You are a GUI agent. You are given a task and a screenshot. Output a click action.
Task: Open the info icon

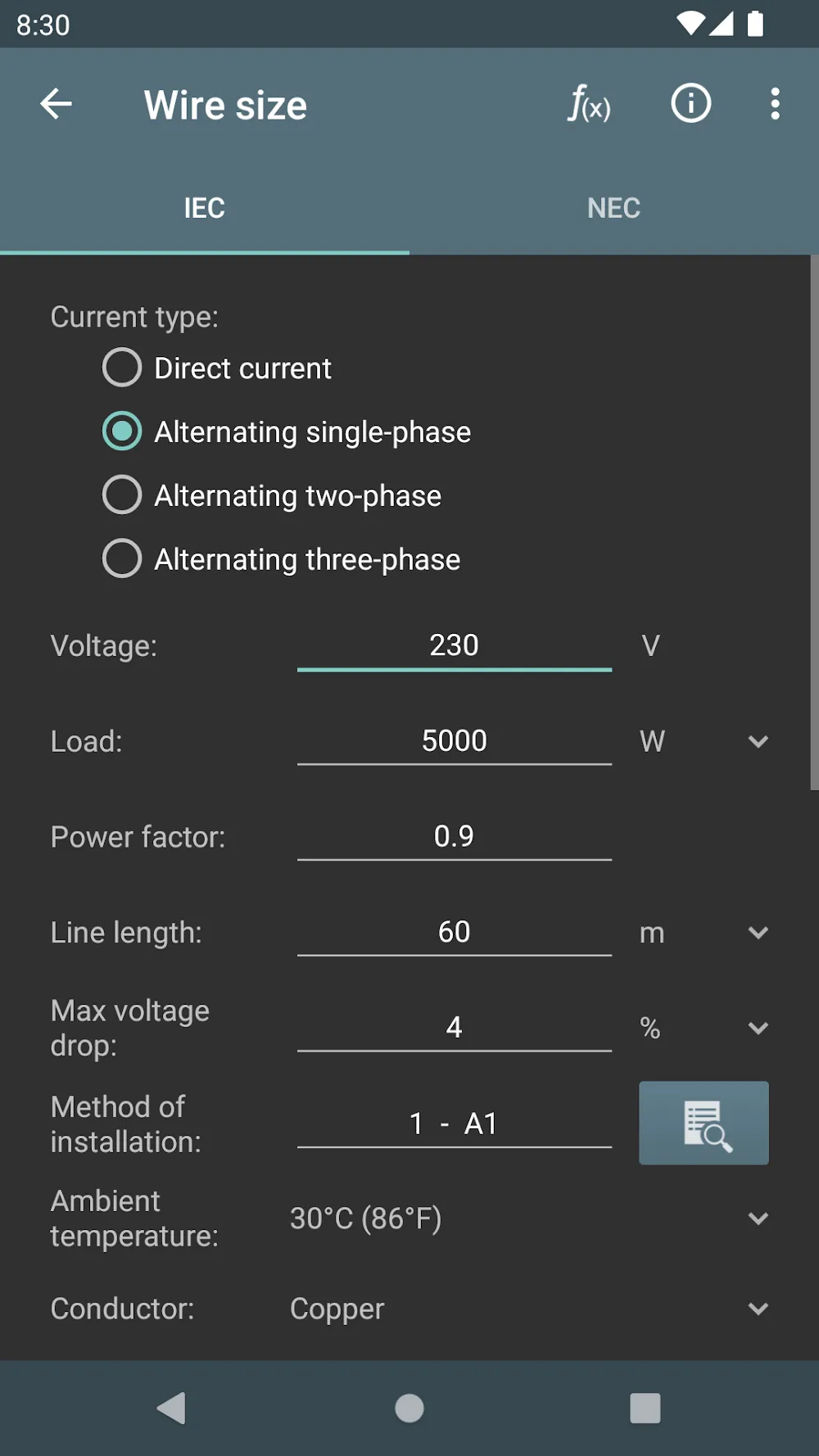[690, 104]
